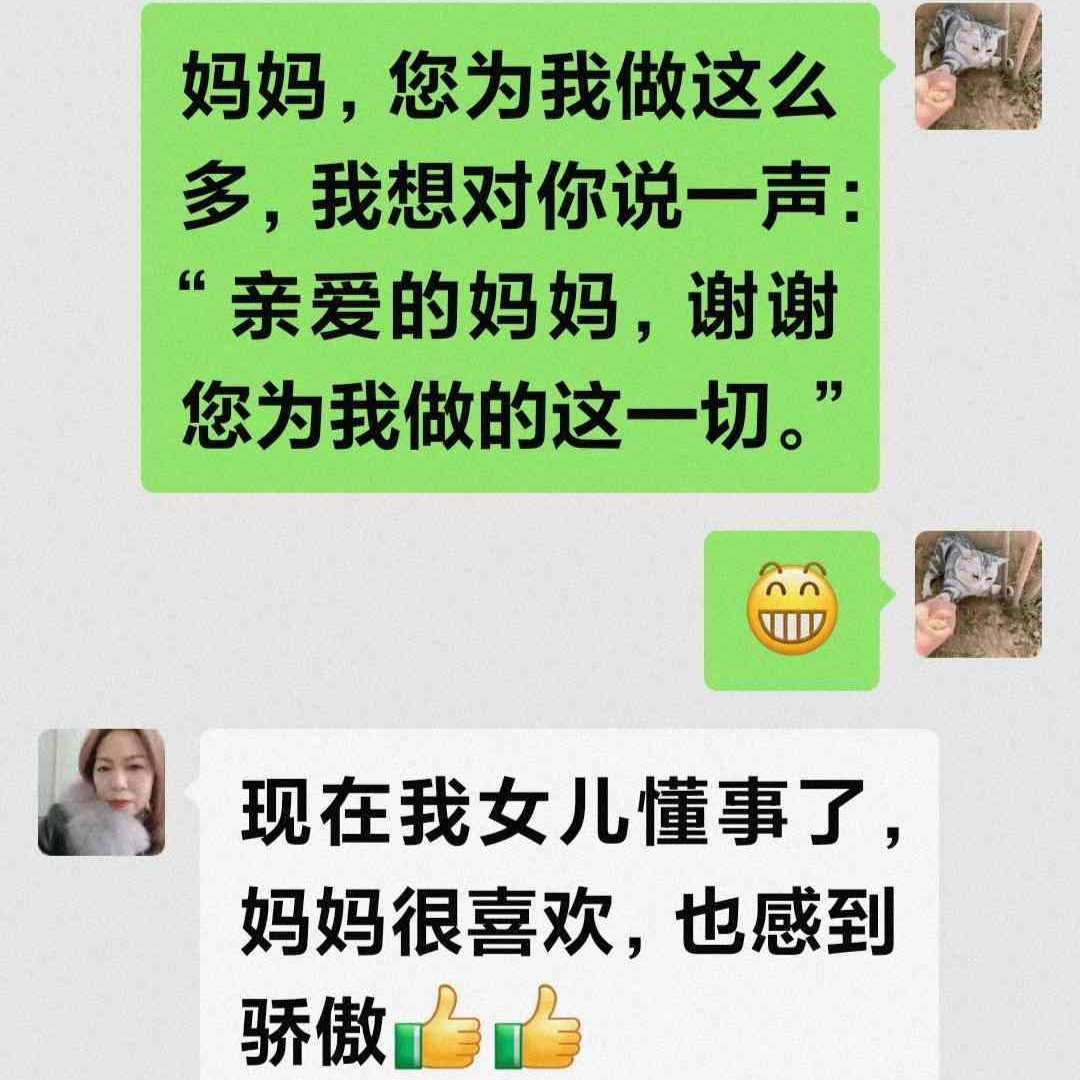Open the cat avatar beside the 亲爱的妈妈 message
This screenshot has height=1080, width=1080.
pyautogui.click(x=978, y=67)
